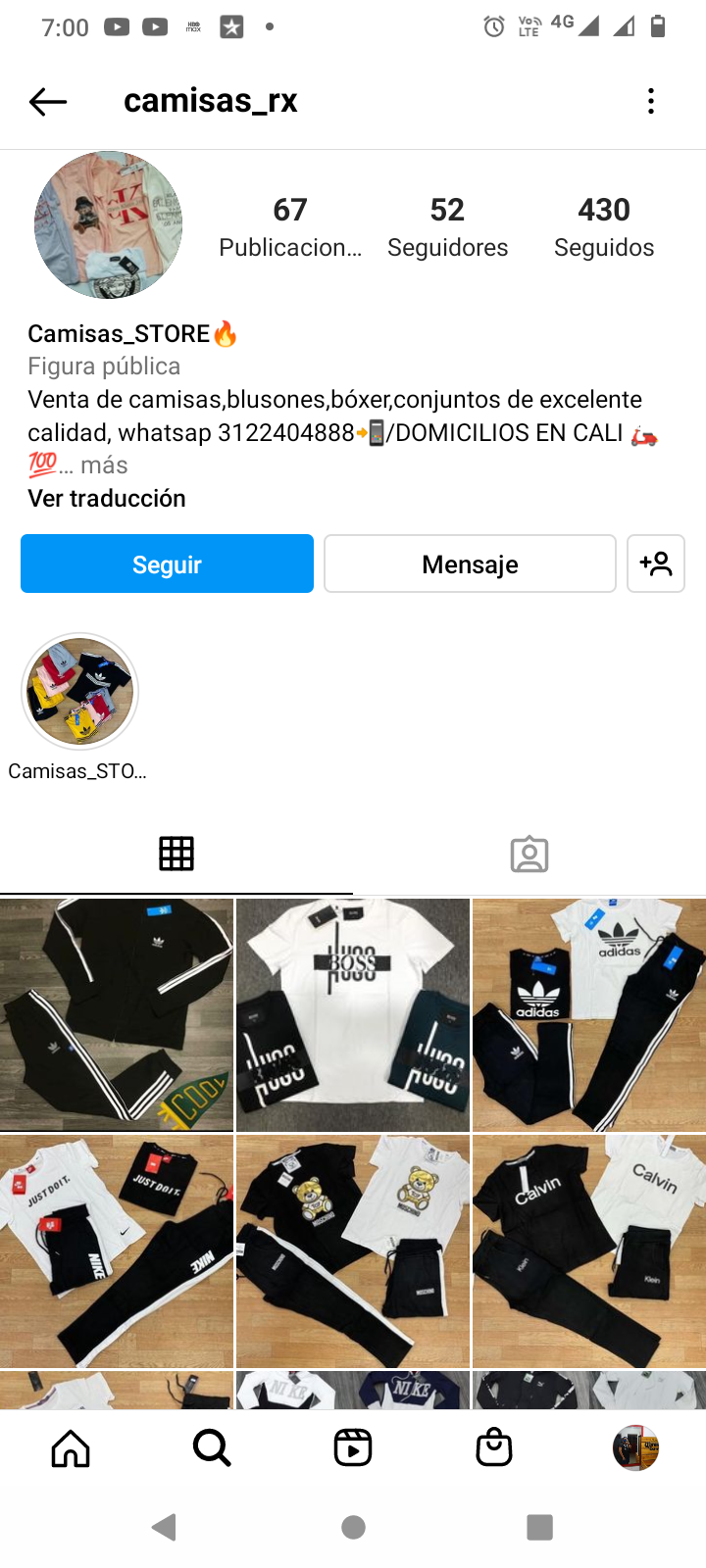Open the Reels tab
The image size is (706, 1568).
(353, 1447)
